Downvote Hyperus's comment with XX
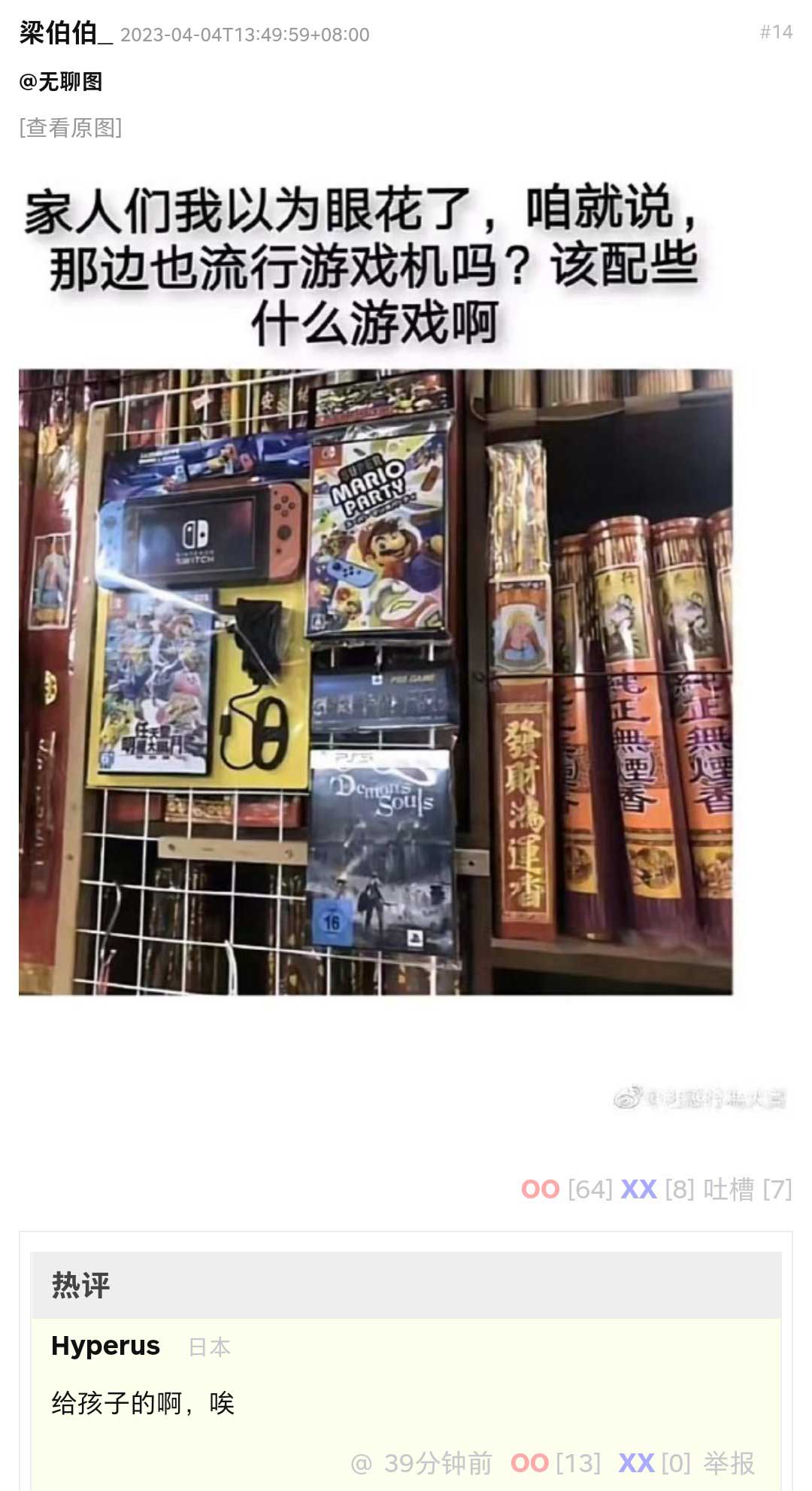812x1491 pixels. click(636, 1463)
